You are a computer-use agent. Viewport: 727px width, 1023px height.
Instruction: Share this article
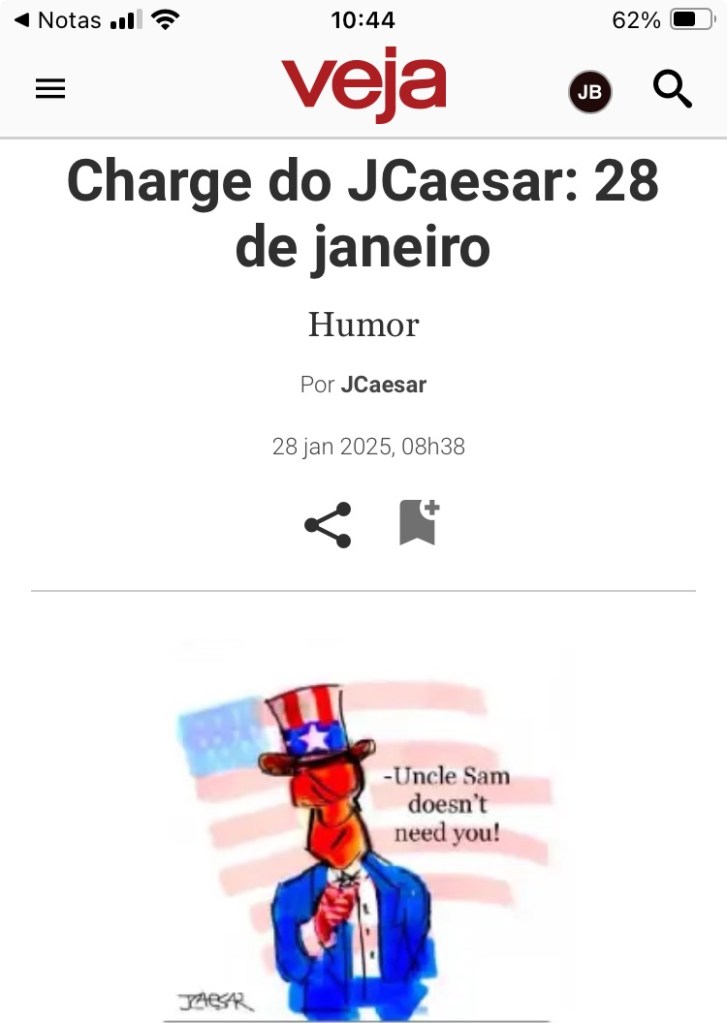tap(328, 525)
